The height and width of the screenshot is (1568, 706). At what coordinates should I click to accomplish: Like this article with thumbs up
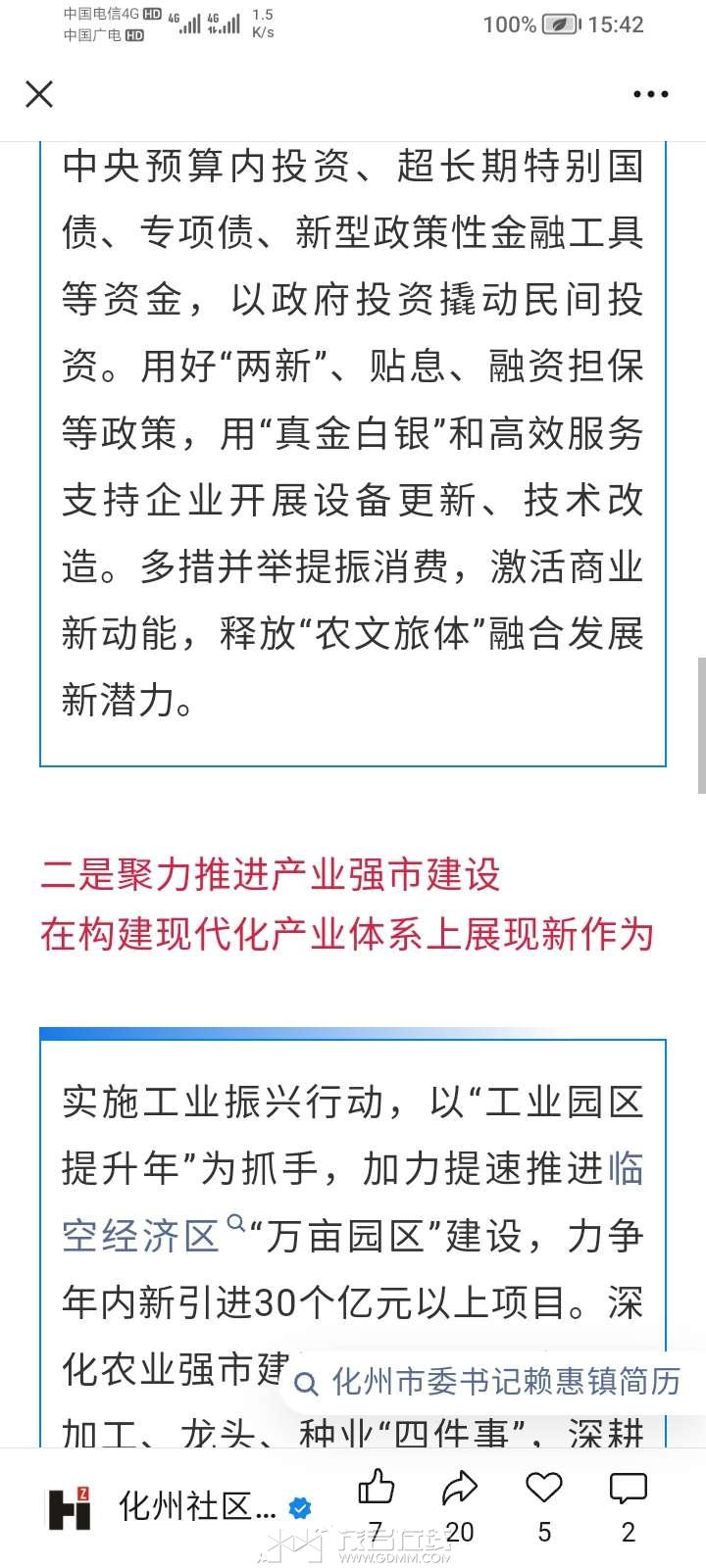coord(376,1491)
